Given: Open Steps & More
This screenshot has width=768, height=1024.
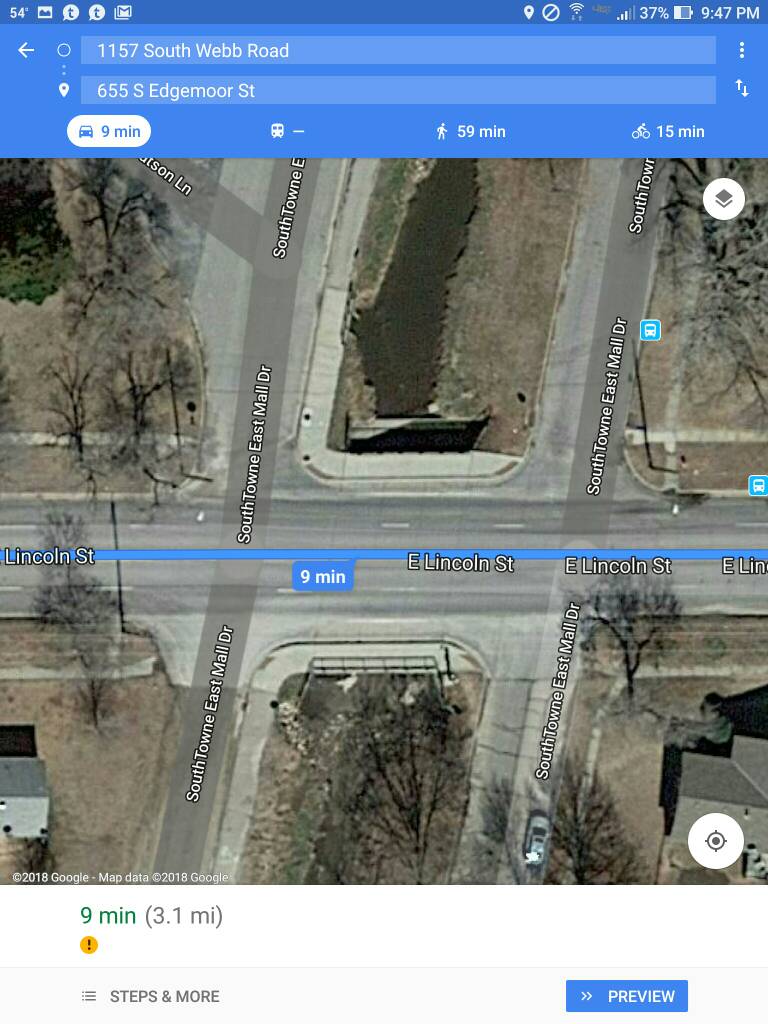Looking at the screenshot, I should [x=151, y=996].
